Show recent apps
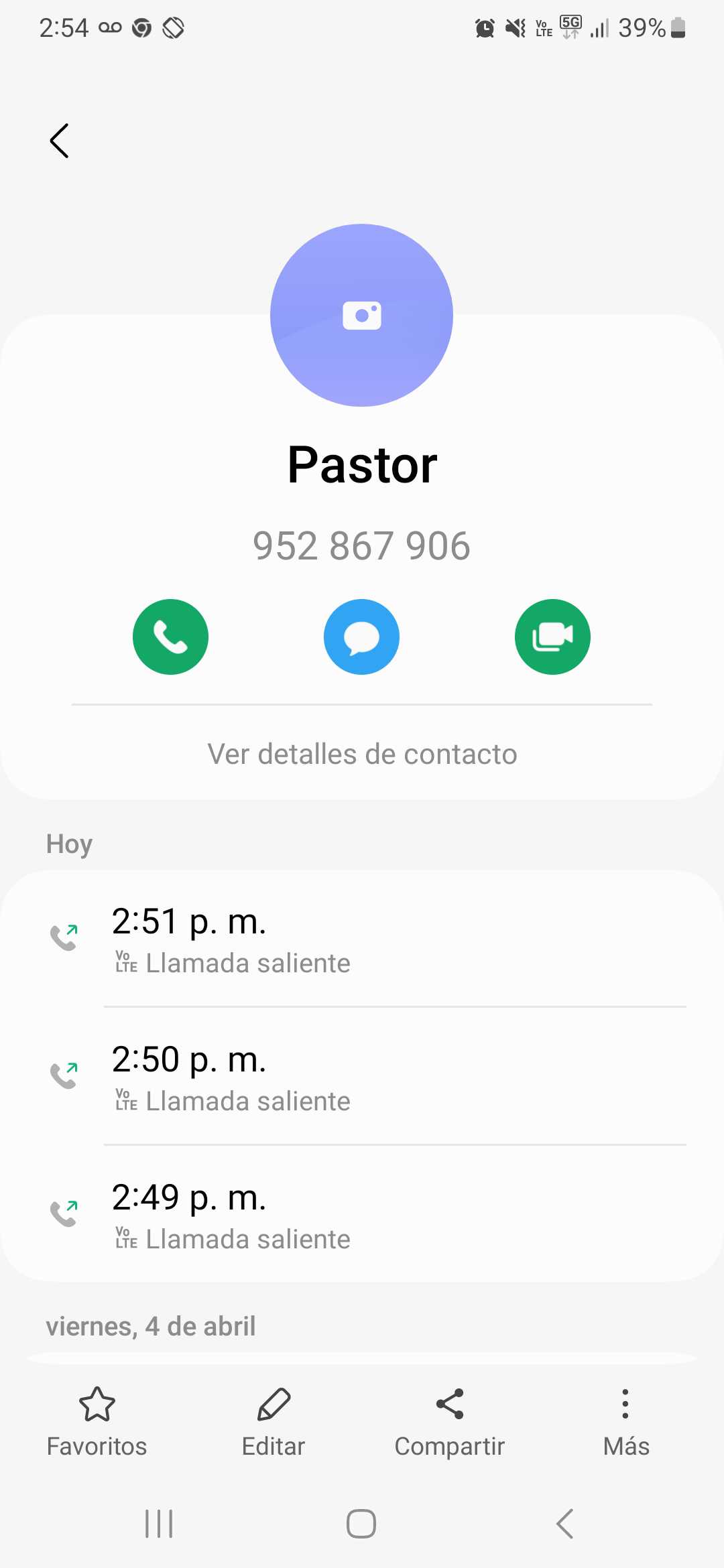724x1568 pixels. click(159, 1524)
